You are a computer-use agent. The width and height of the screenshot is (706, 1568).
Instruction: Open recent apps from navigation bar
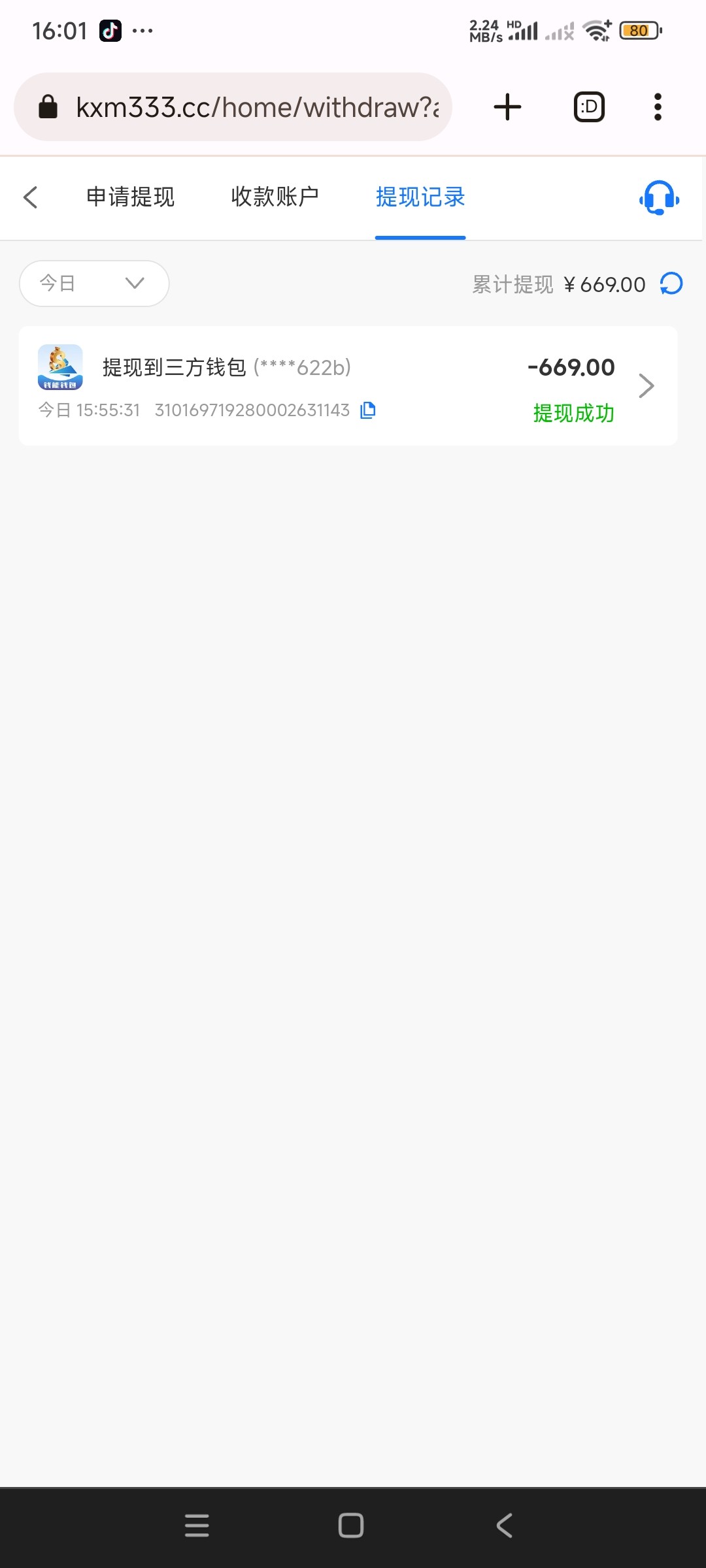coord(197,1526)
